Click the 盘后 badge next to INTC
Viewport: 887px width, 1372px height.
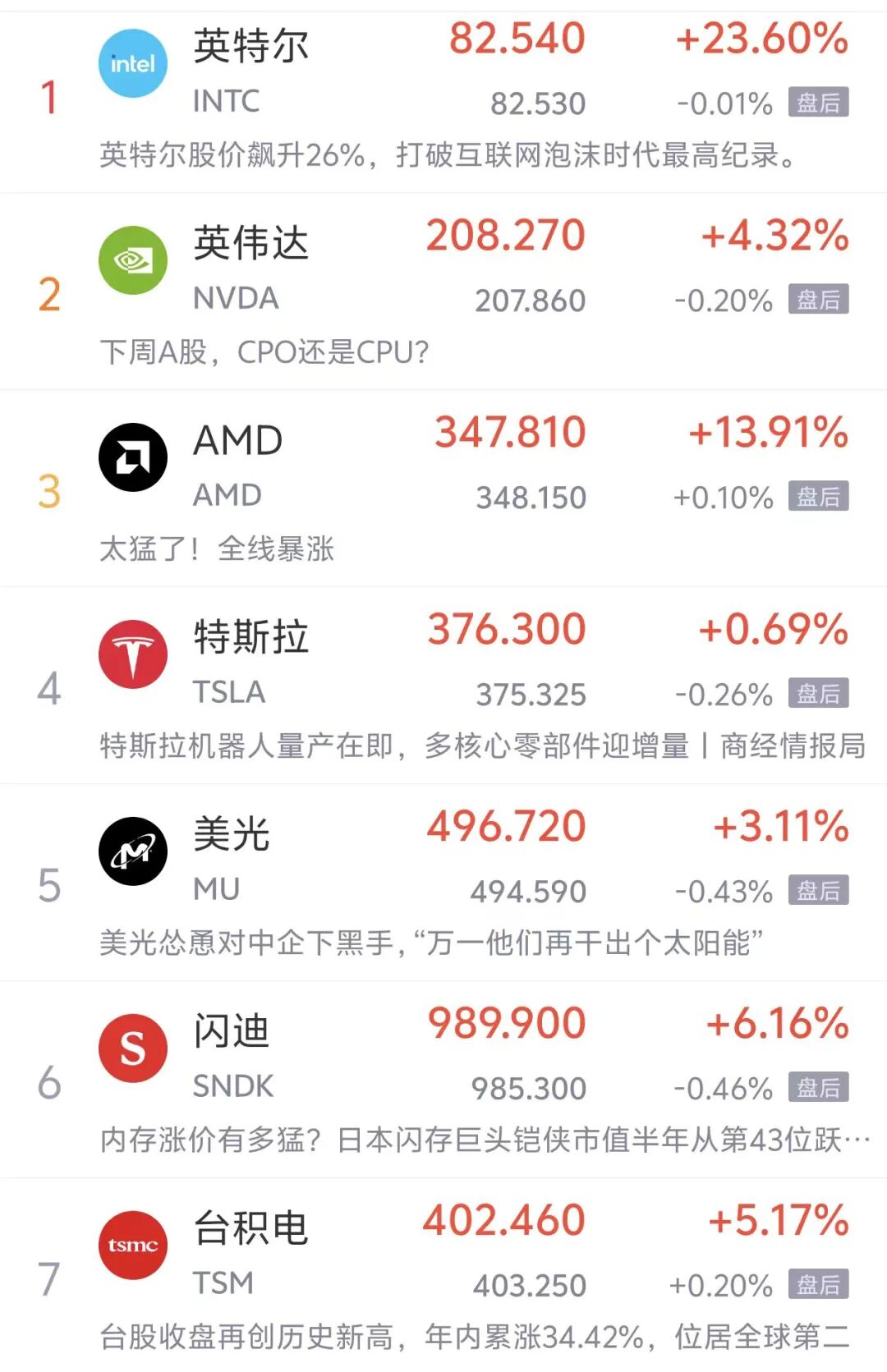pyautogui.click(x=819, y=101)
